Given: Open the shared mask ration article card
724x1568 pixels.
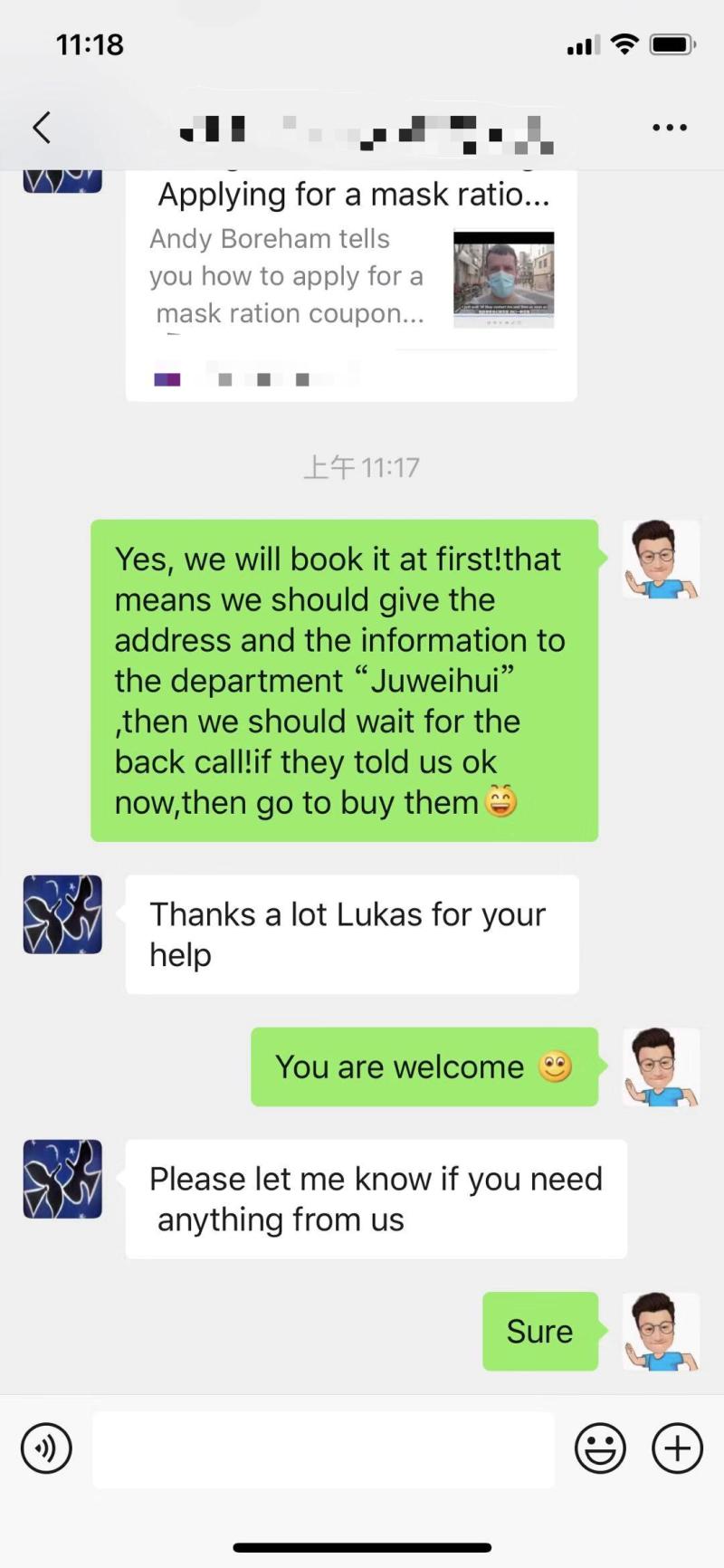Looking at the screenshot, I should tap(351, 281).
